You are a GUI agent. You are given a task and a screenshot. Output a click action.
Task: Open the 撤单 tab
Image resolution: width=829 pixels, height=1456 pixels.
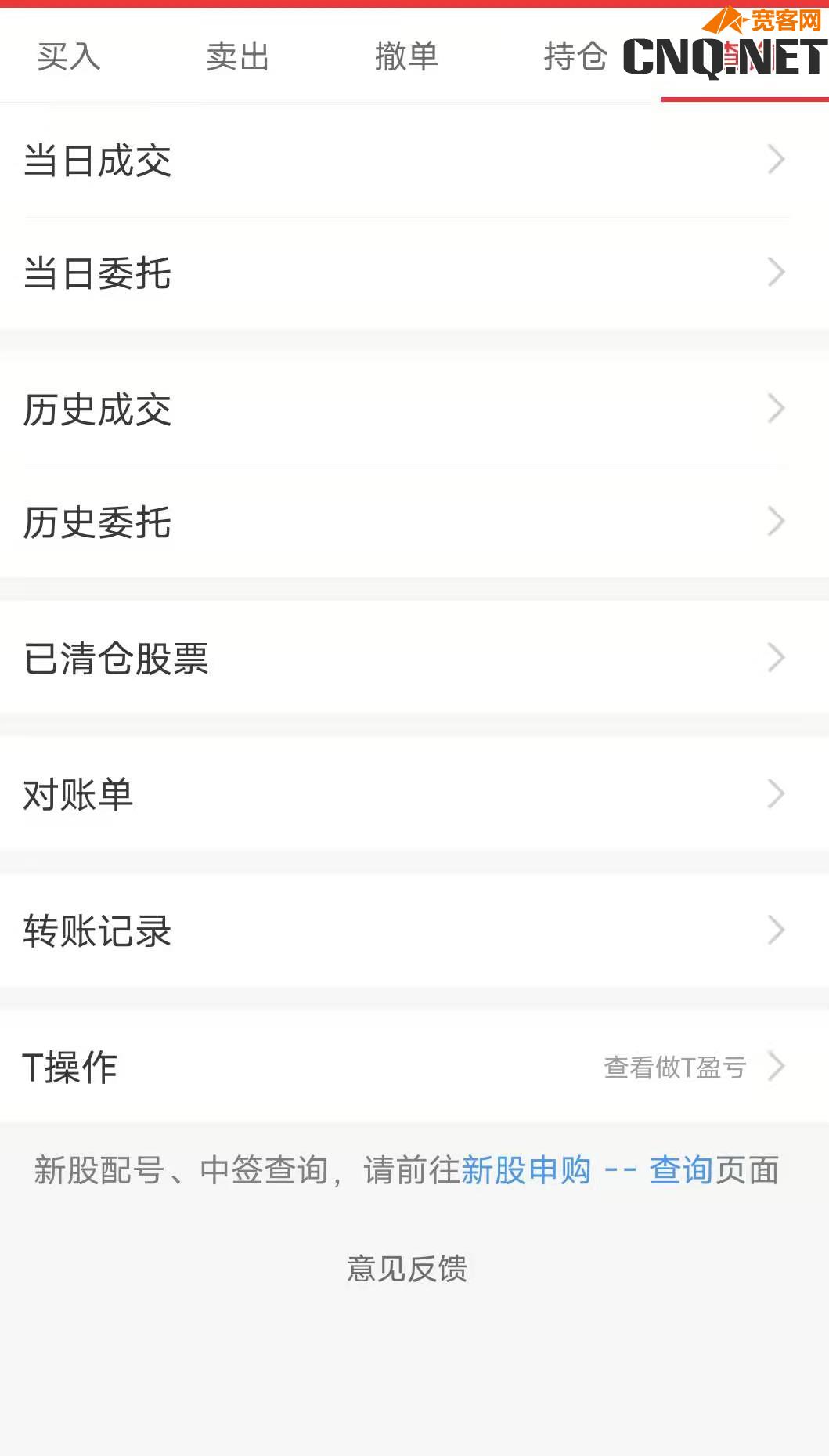coord(406,56)
